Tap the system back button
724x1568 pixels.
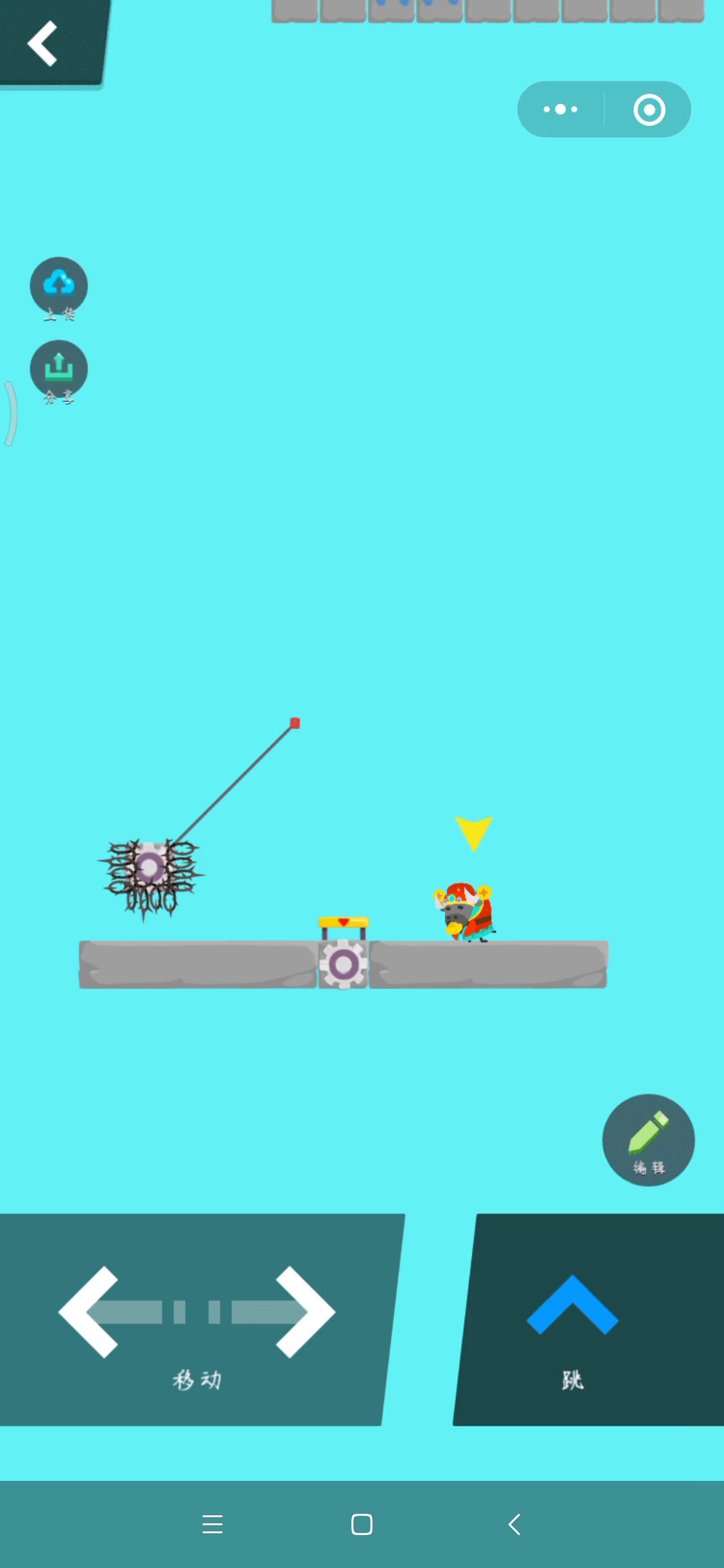(x=514, y=1524)
